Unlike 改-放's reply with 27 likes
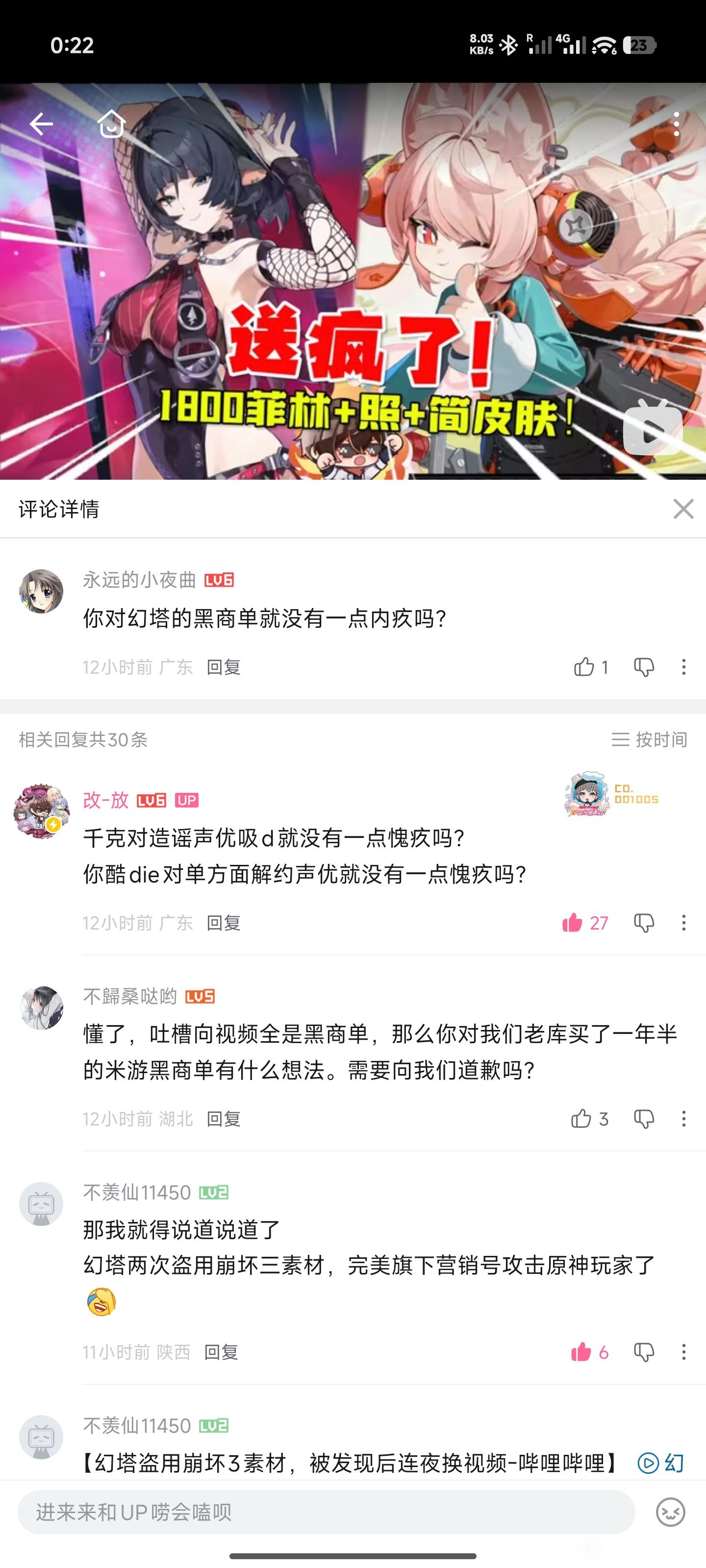This screenshot has height=1568, width=706. point(573,923)
